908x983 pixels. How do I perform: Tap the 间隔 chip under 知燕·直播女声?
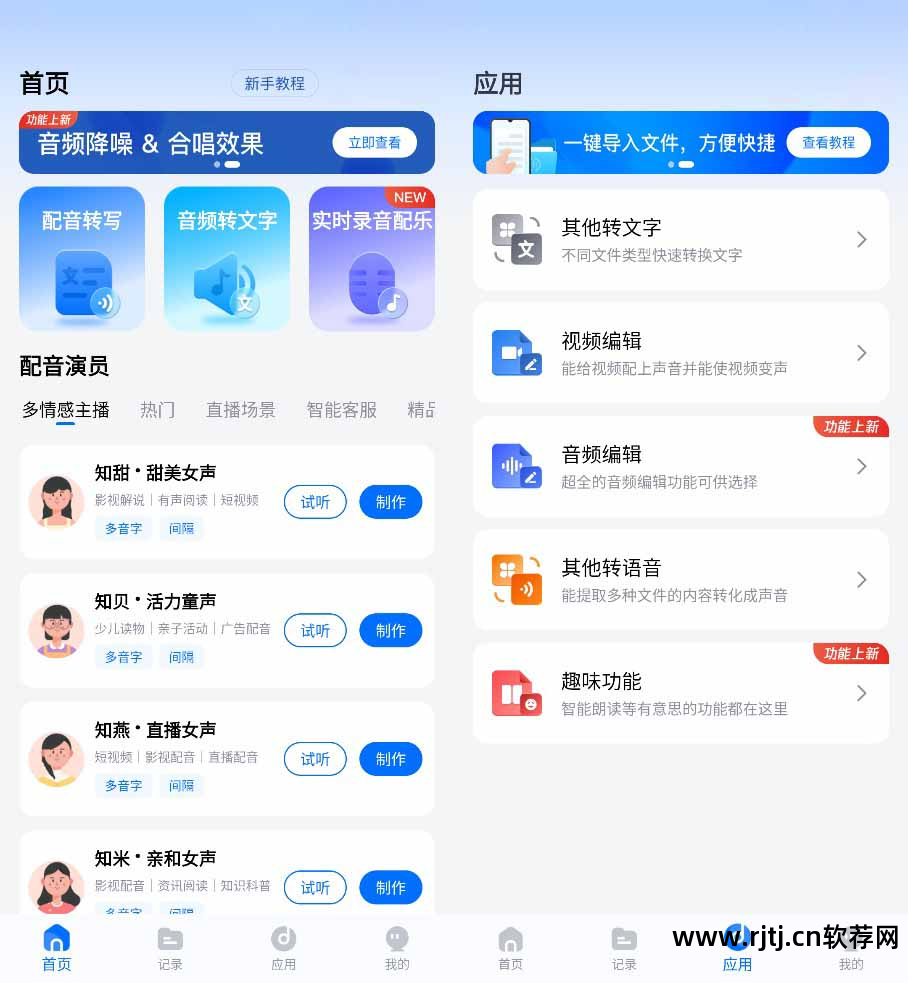(181, 786)
